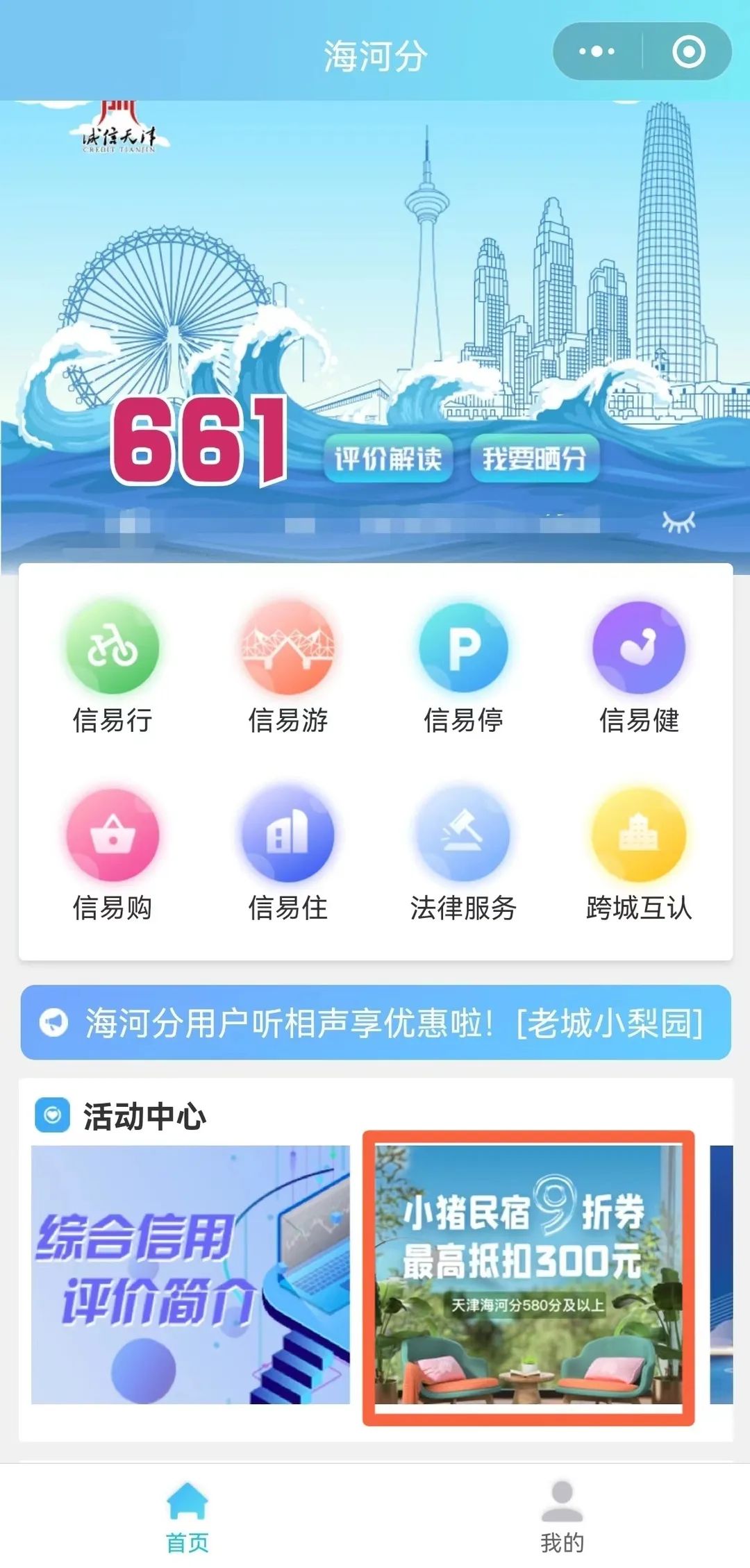Switch to the 我的 tab
The image size is (750, 1568).
[x=562, y=1517]
